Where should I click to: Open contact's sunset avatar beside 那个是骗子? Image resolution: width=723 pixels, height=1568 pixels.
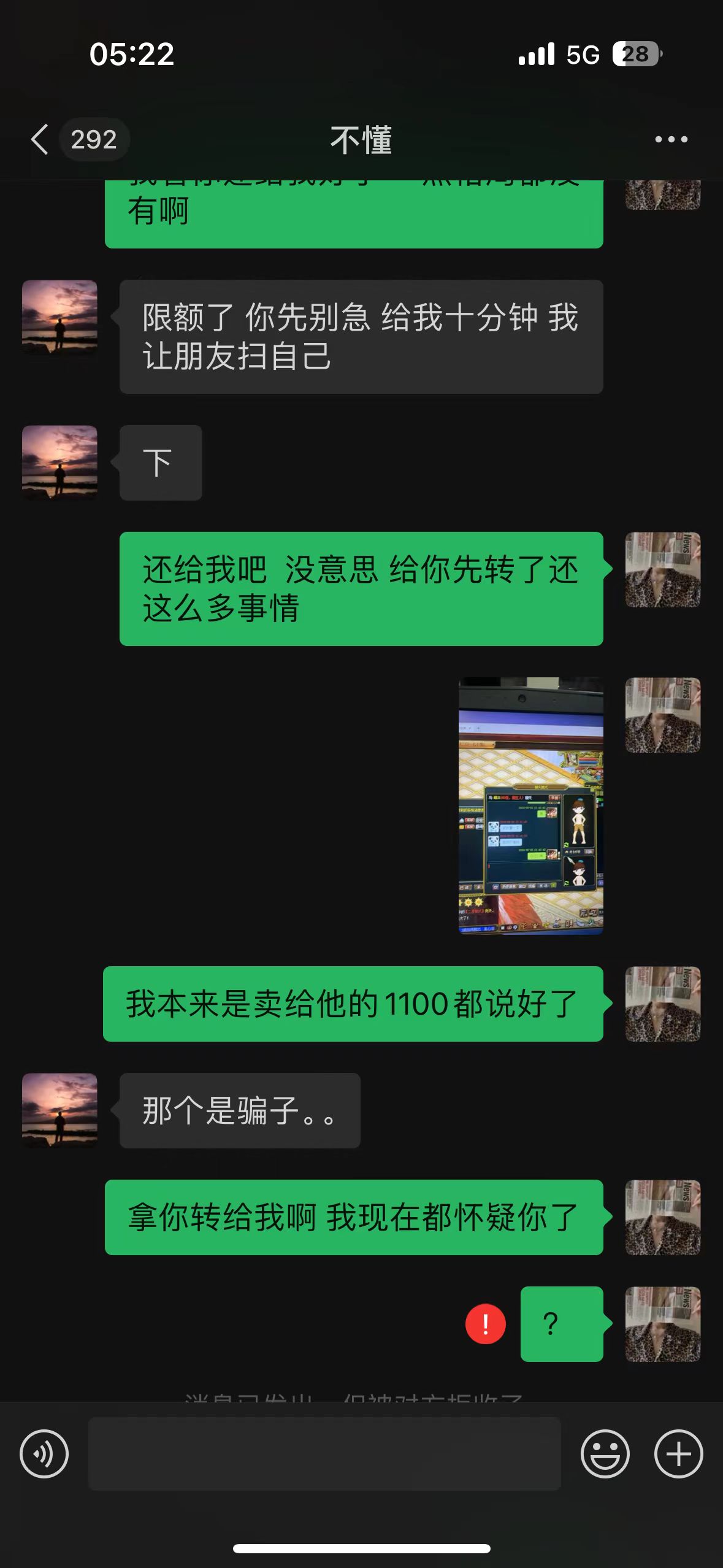(59, 1110)
